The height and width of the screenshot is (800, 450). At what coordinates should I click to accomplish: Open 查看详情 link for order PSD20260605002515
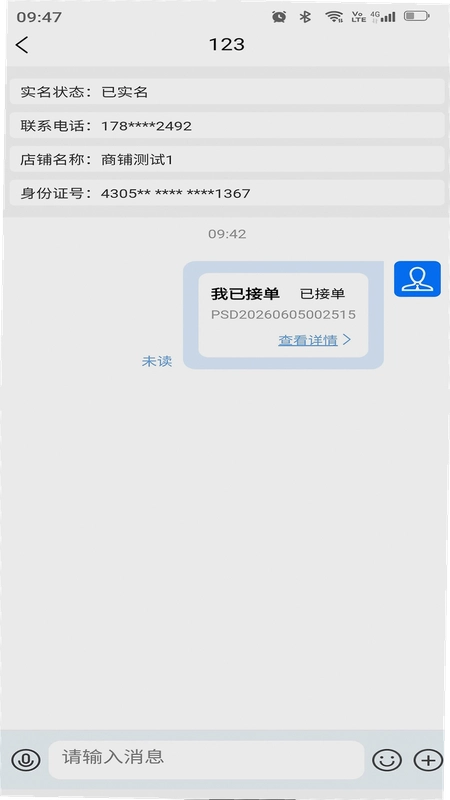[314, 340]
